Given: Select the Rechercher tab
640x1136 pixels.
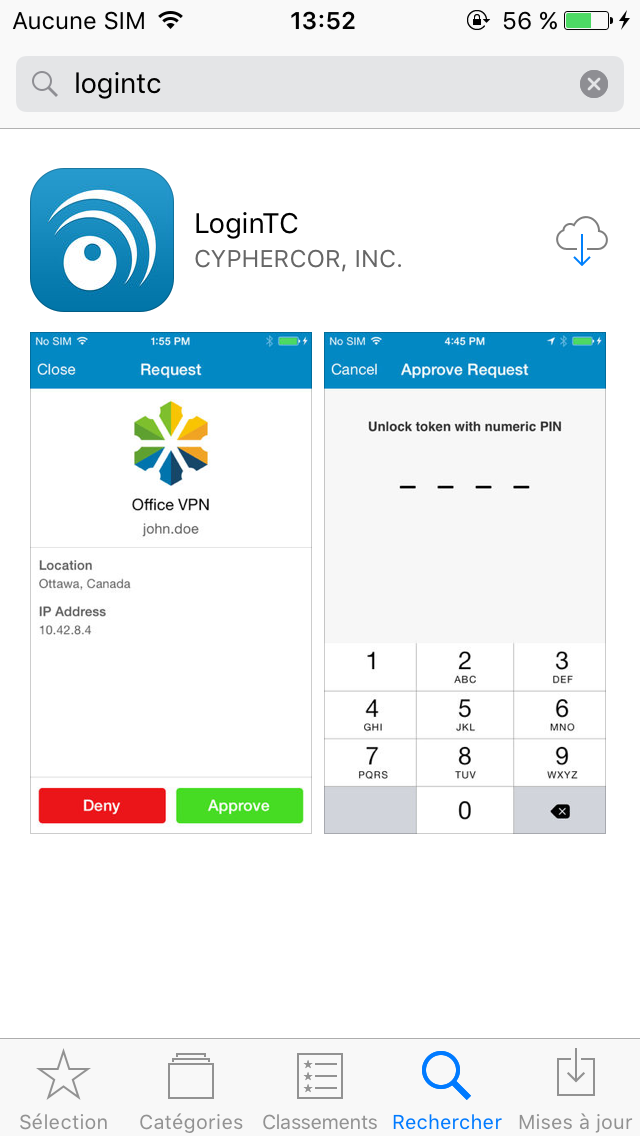Looking at the screenshot, I should coord(447,1089).
